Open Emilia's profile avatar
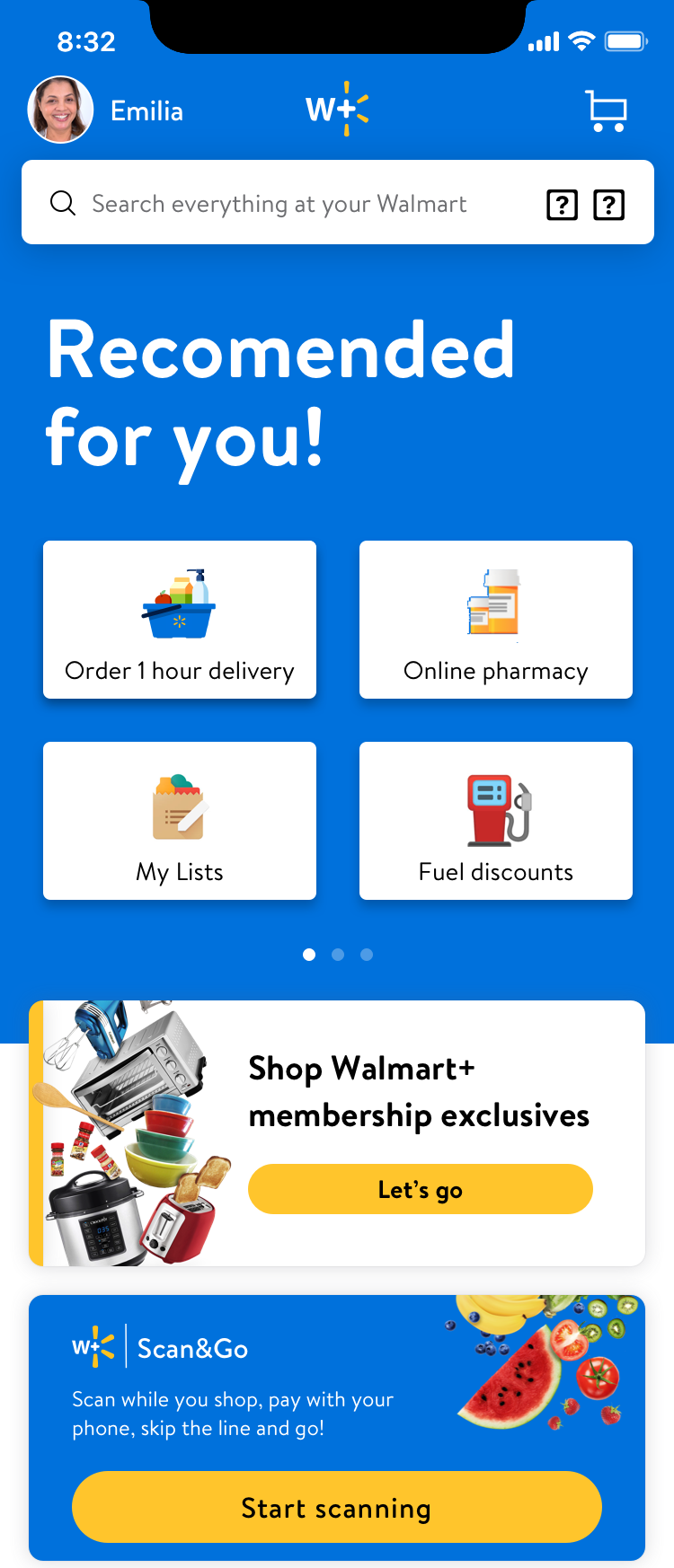This screenshot has height=1568, width=674. [60, 110]
